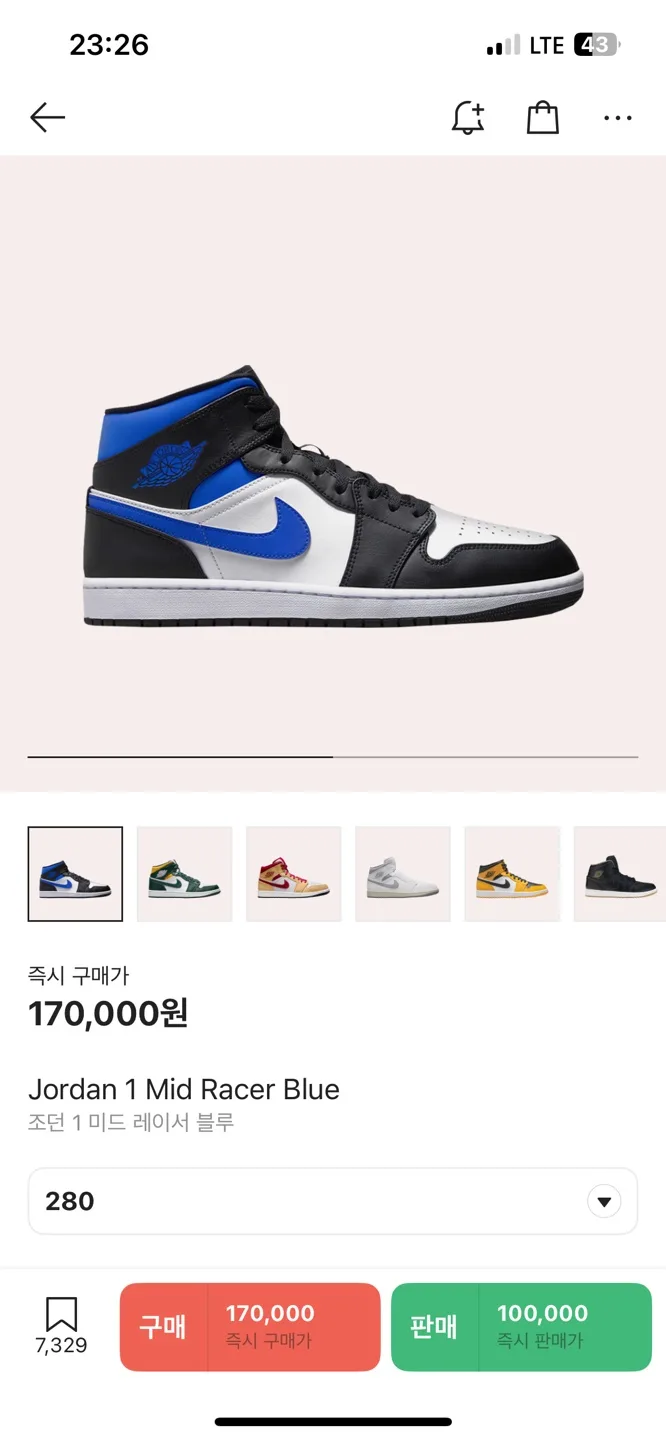This screenshot has height=1440, width=666.
Task: Set a price alert with the bell icon
Action: [x=467, y=118]
